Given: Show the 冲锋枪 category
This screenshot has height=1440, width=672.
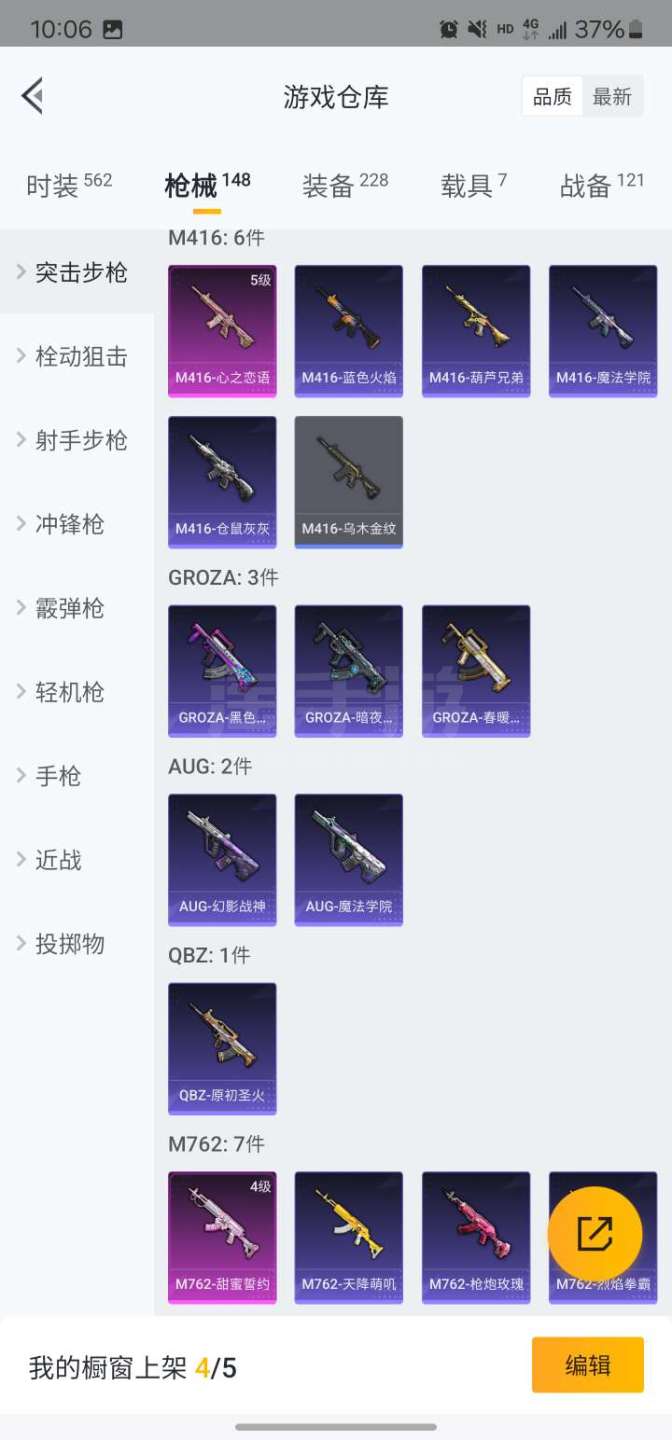Looking at the screenshot, I should click(x=69, y=524).
